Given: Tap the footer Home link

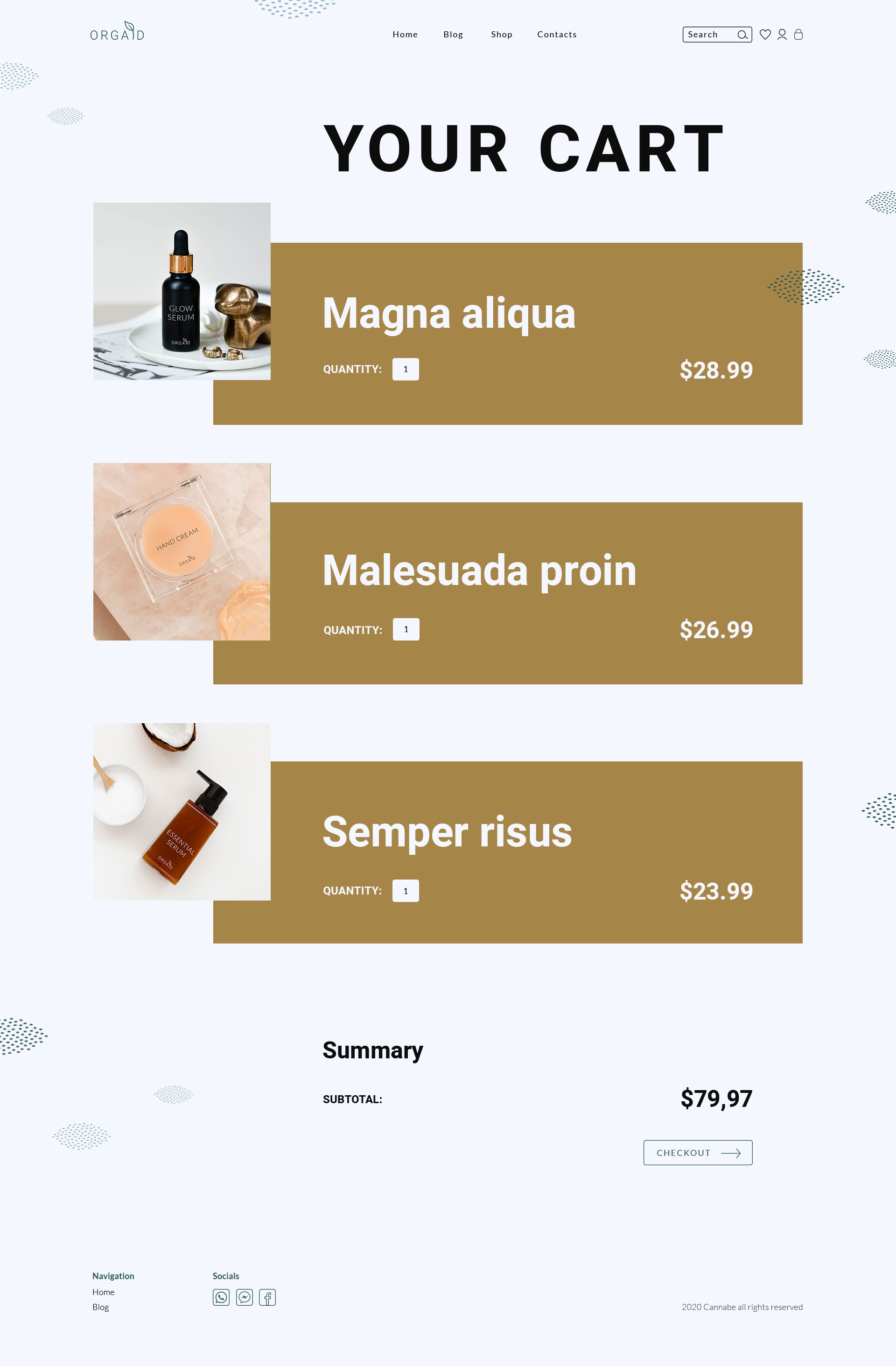Looking at the screenshot, I should (103, 1292).
